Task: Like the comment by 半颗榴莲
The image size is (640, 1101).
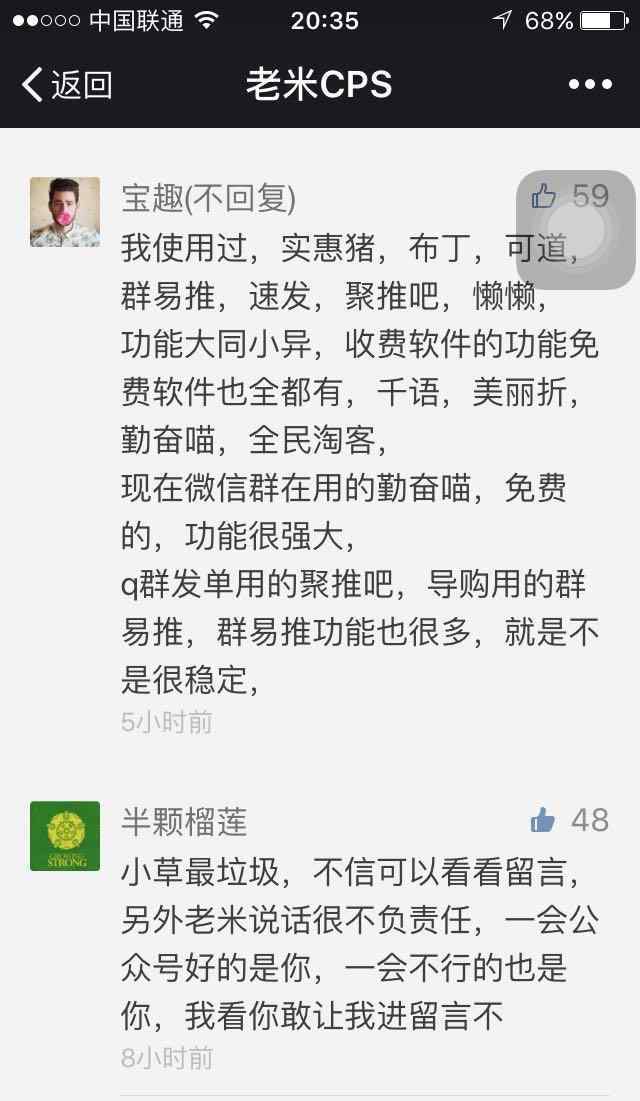Action: tap(542, 819)
